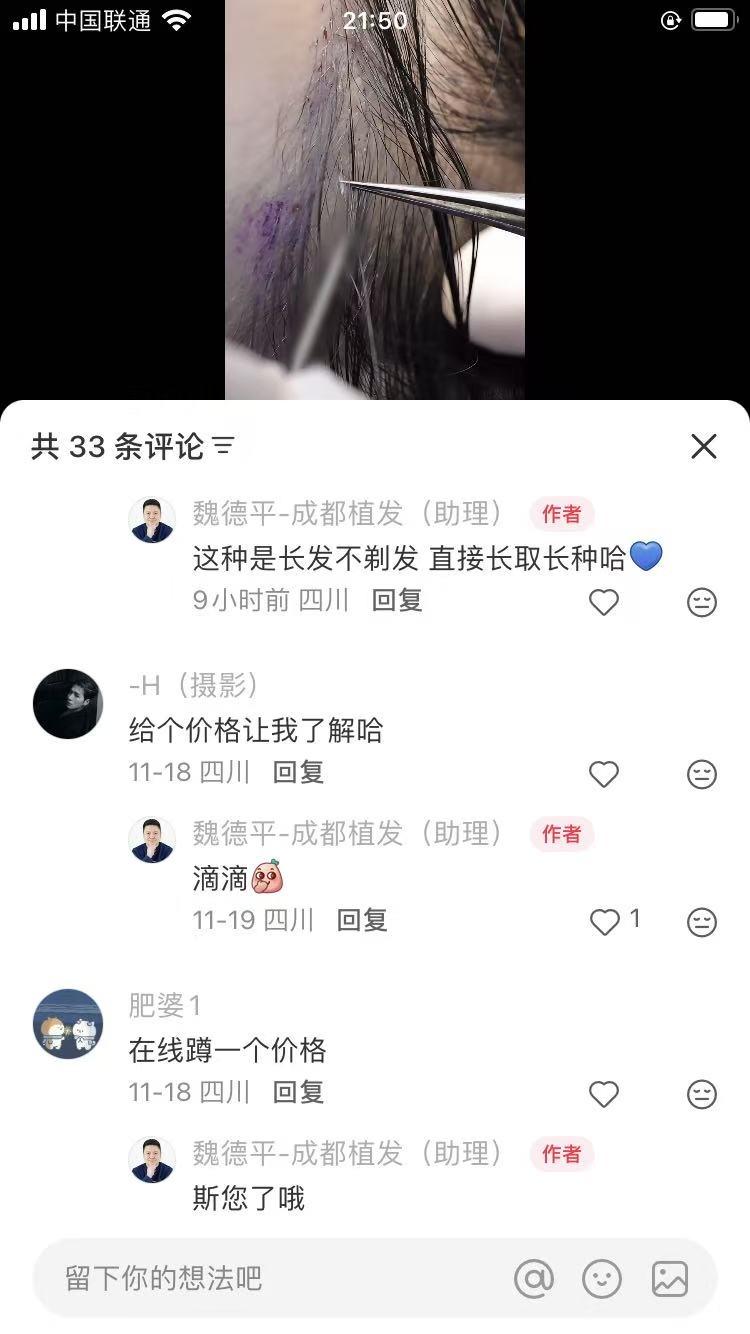
Task: Dislike the author's reply 滴滴
Action: pyautogui.click(x=702, y=922)
